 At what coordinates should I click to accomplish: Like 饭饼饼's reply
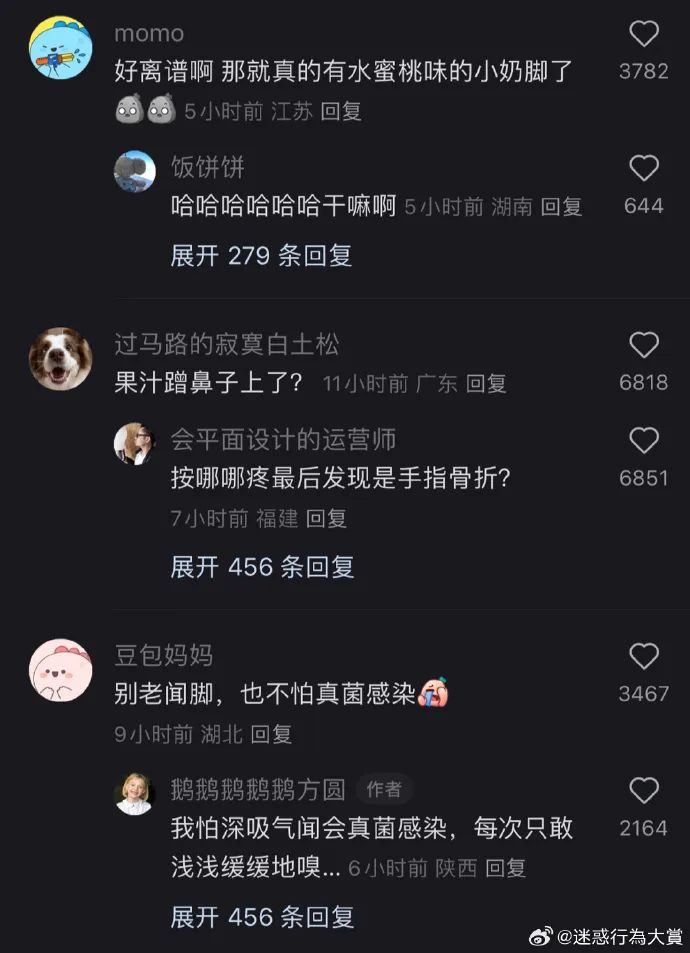(643, 168)
